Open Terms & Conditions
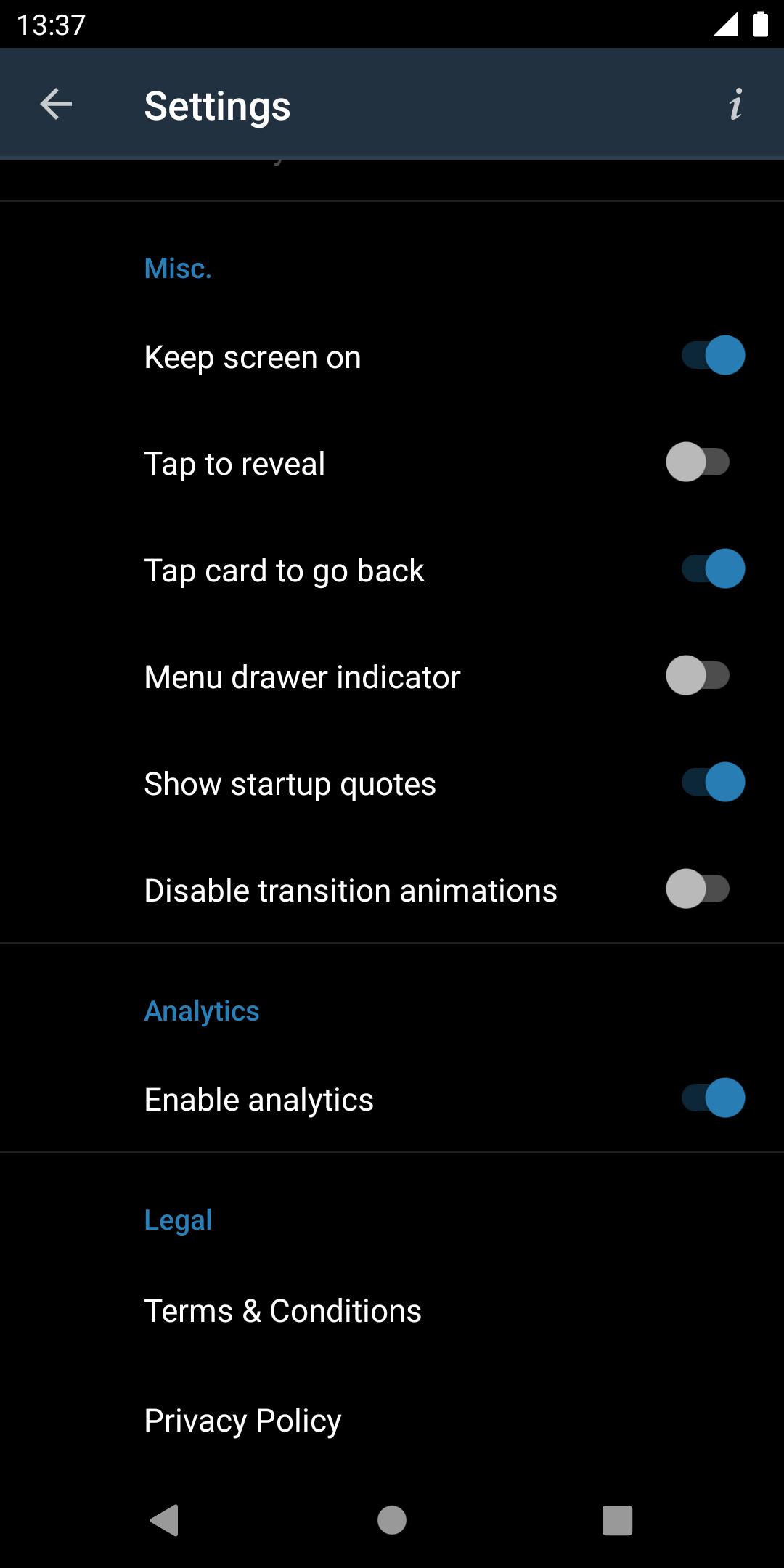 click(x=392, y=1311)
